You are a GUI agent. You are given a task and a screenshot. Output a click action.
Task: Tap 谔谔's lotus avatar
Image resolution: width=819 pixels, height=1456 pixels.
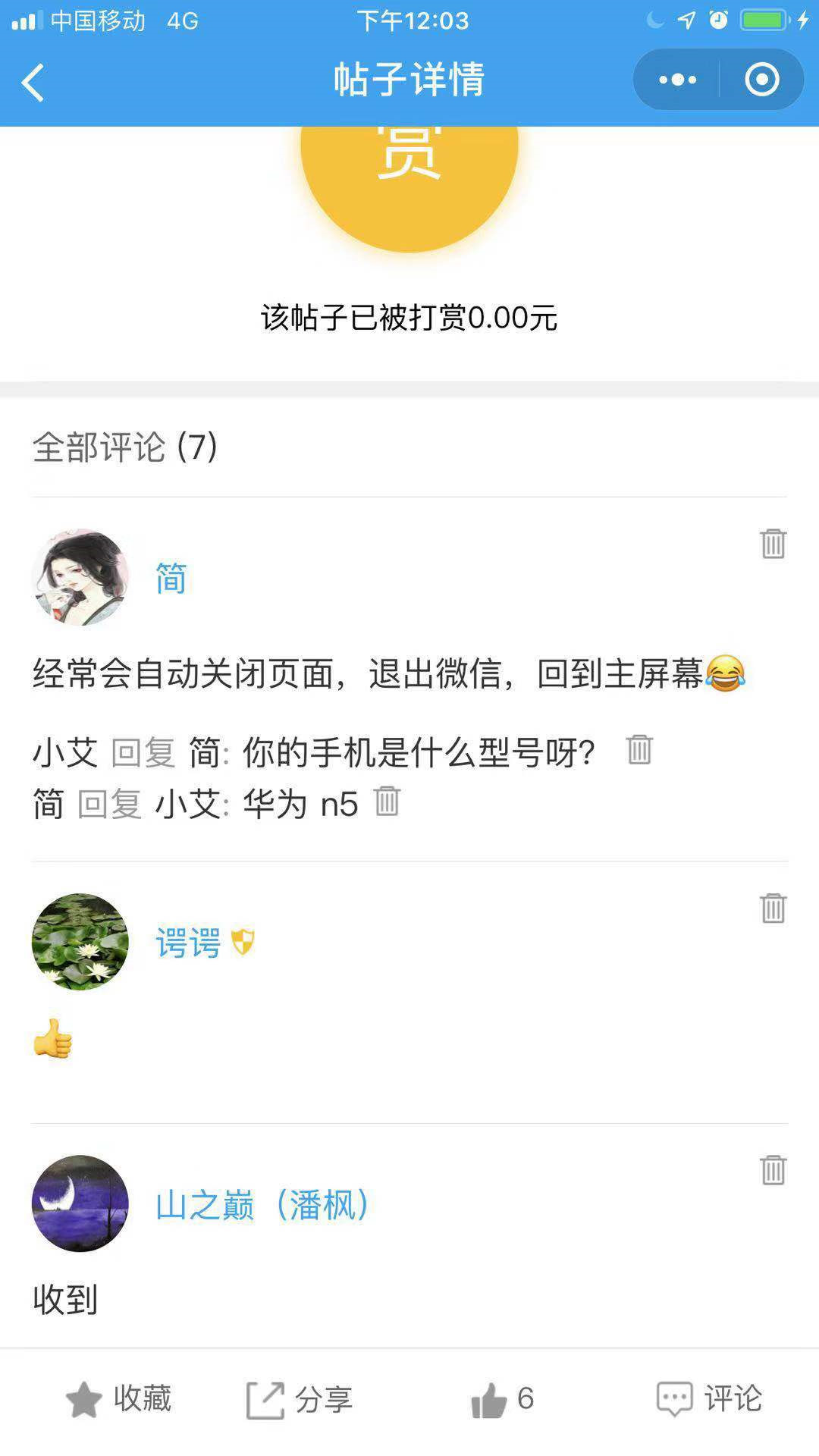pos(80,942)
